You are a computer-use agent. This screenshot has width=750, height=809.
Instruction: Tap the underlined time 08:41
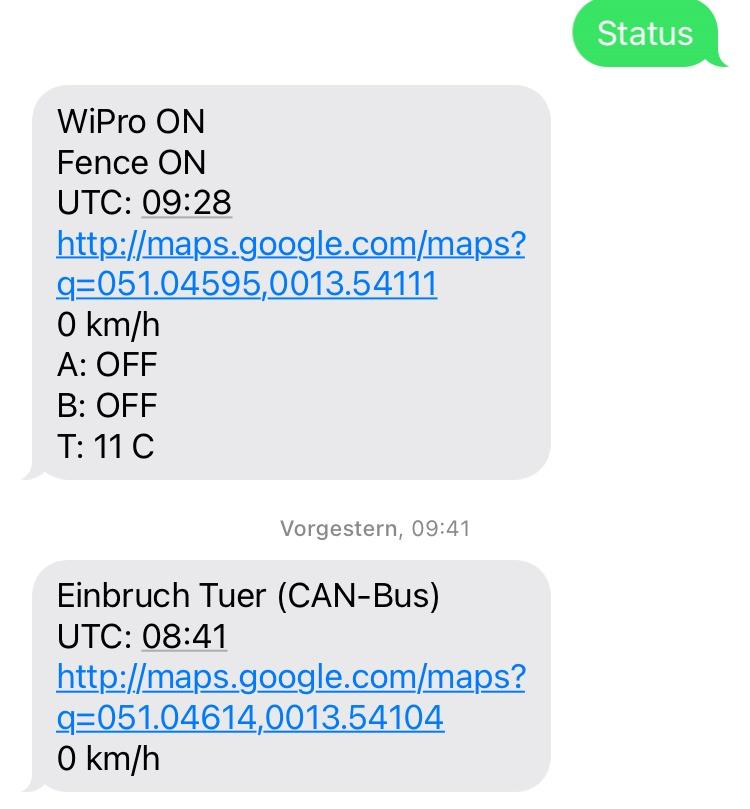click(185, 636)
